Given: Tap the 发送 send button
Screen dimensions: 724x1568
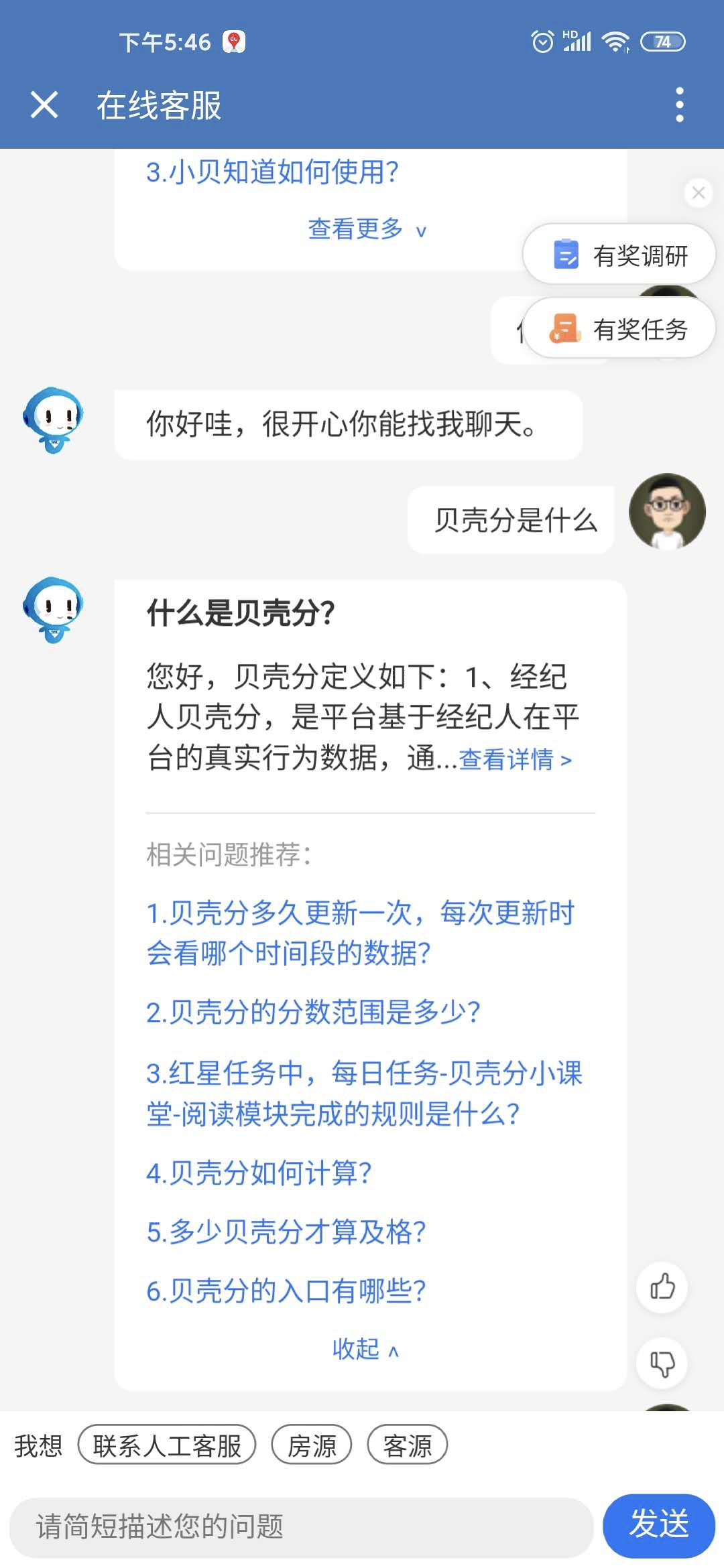Looking at the screenshot, I should [x=658, y=1524].
